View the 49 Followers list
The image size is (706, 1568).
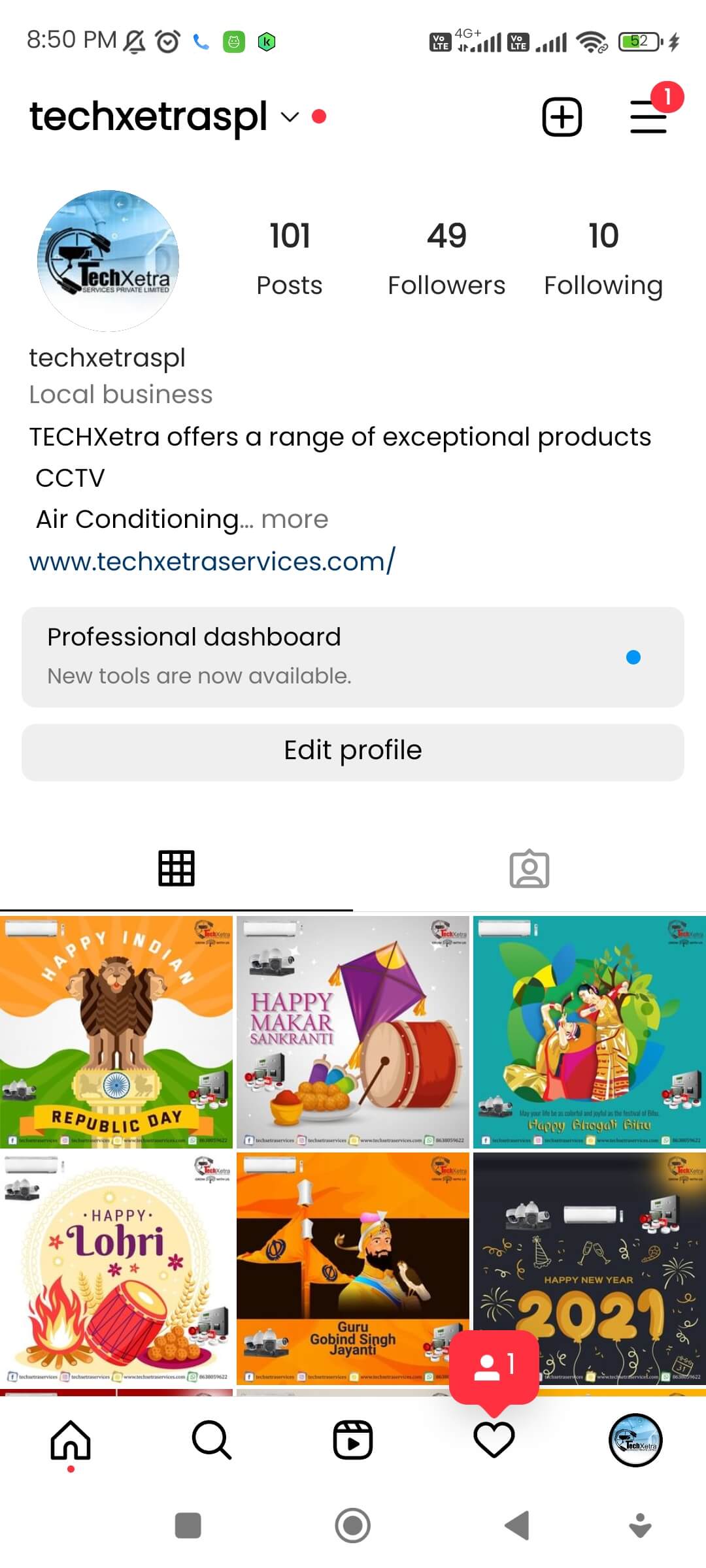(x=446, y=259)
